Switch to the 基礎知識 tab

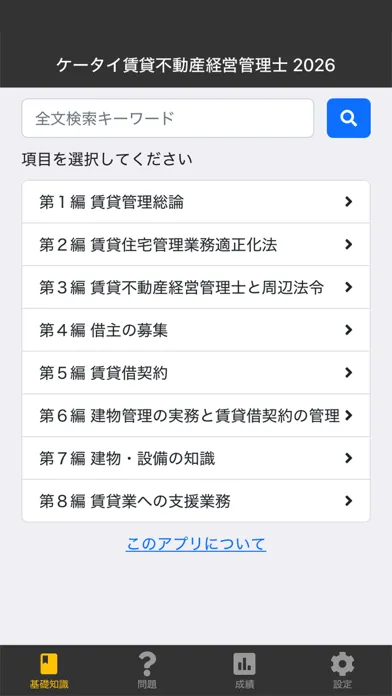[x=49, y=671]
